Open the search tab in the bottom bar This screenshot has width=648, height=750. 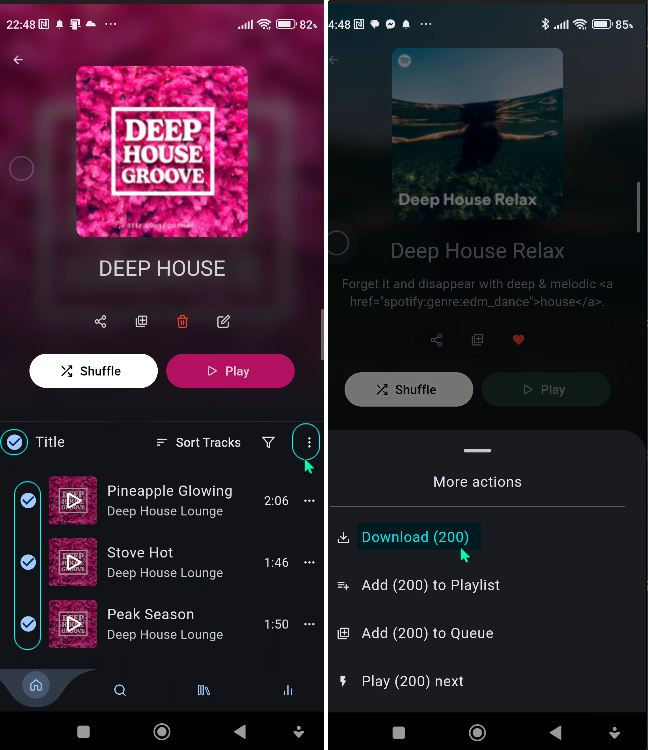(120, 690)
